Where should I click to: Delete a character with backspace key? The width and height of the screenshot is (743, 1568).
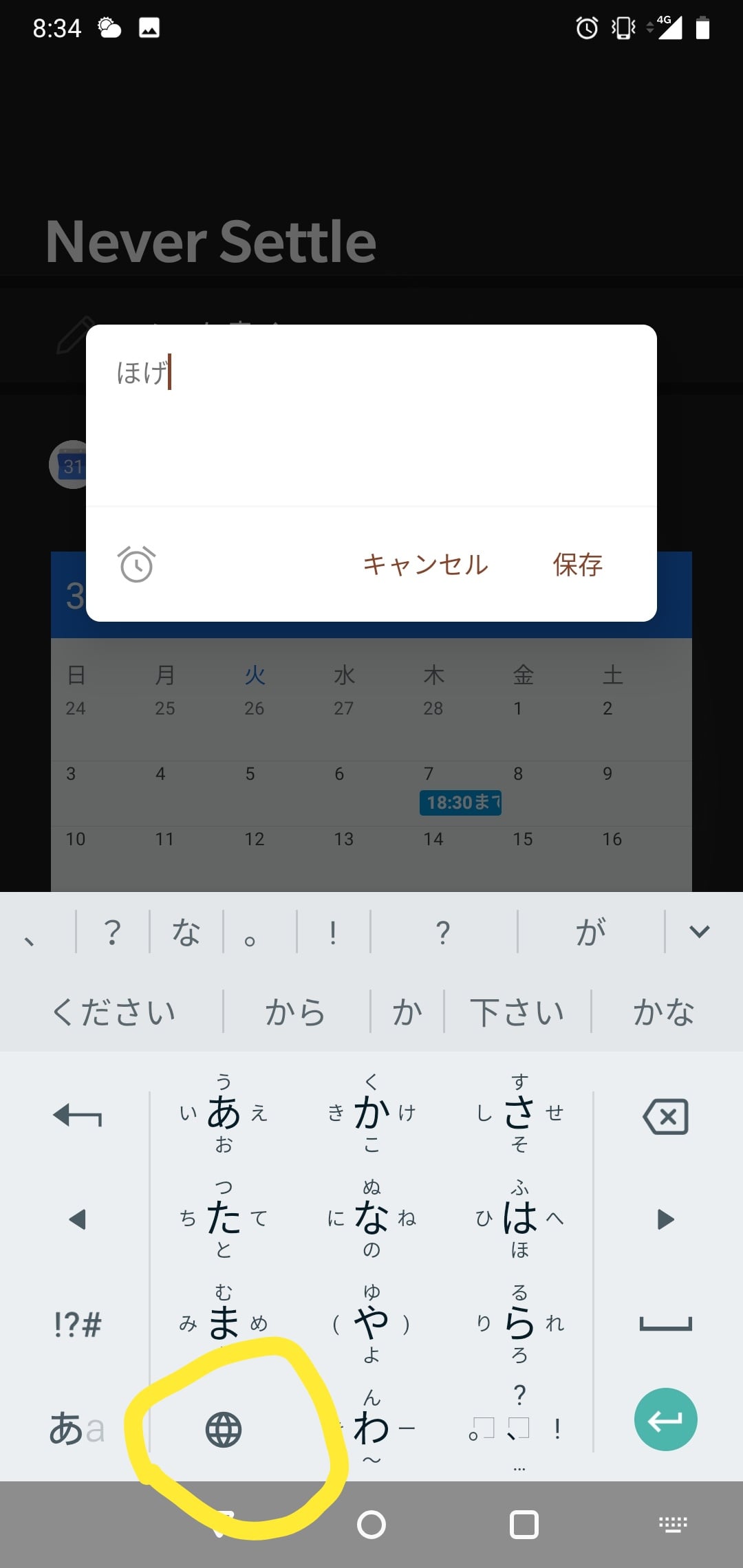point(665,1115)
